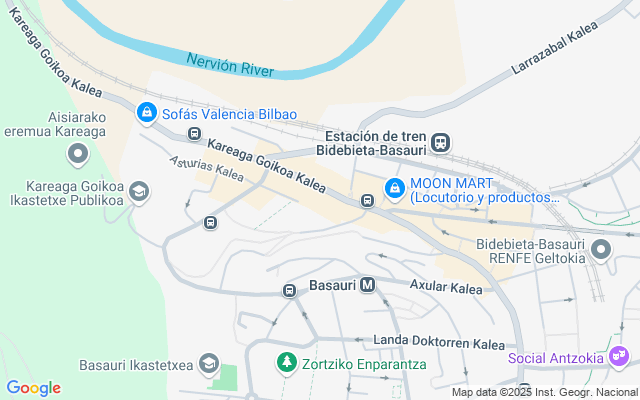Open Kareaga Goikoa Ikastetxe Publikoa school marker
The height and width of the screenshot is (400, 640).
click(139, 192)
